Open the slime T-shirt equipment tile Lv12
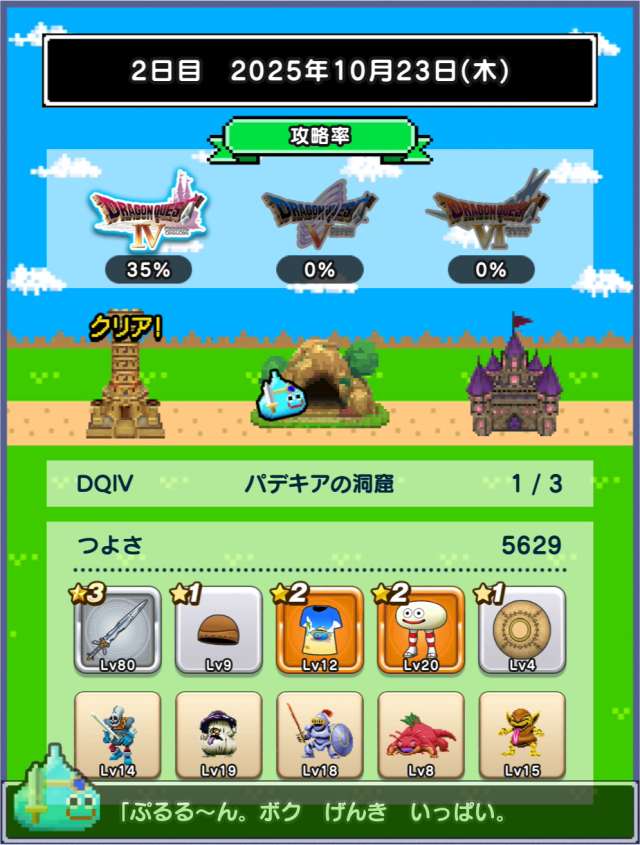Viewport: 640px width, 845px height. [320, 630]
